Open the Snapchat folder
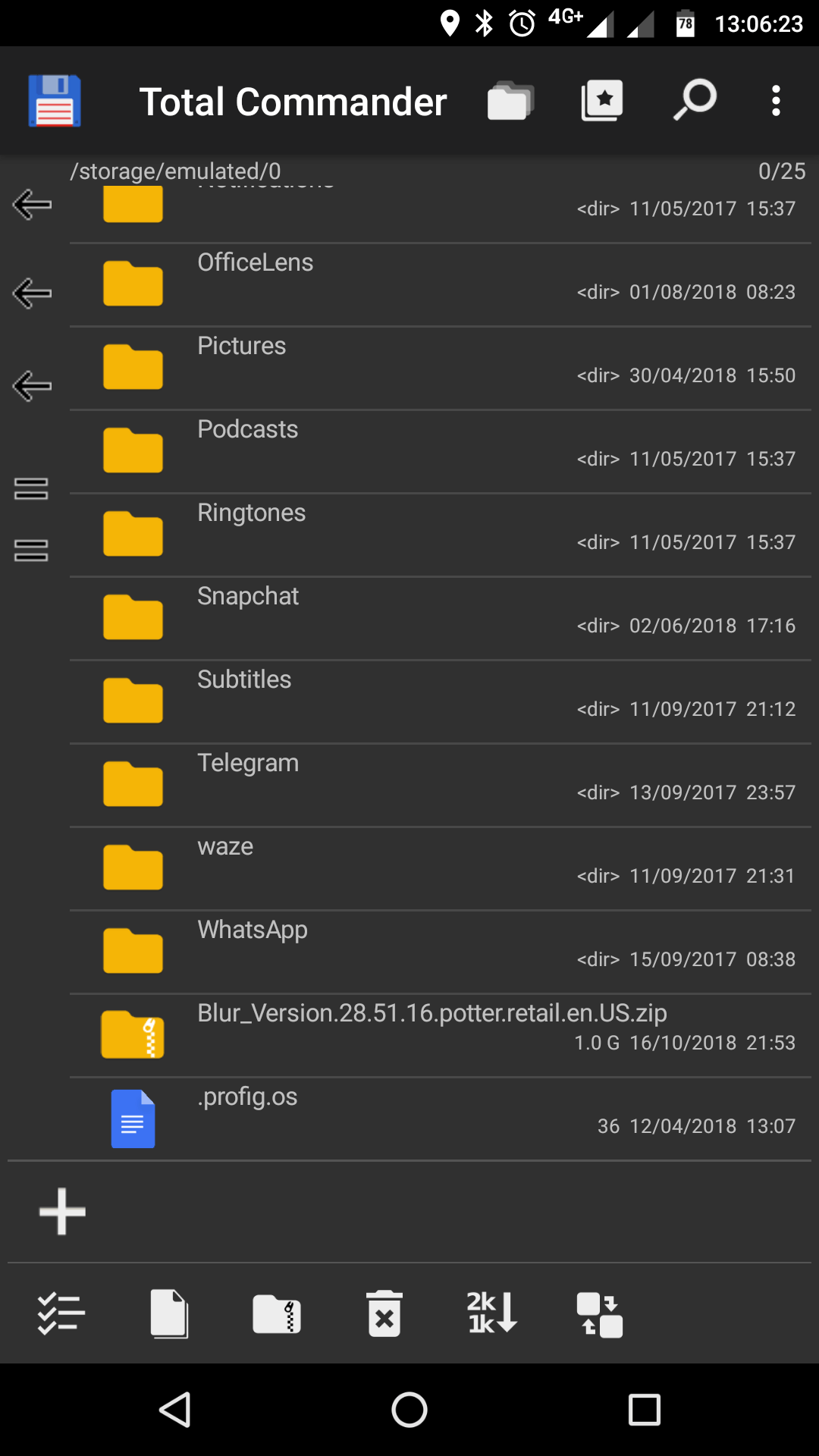Image resolution: width=819 pixels, height=1456 pixels. [x=440, y=618]
